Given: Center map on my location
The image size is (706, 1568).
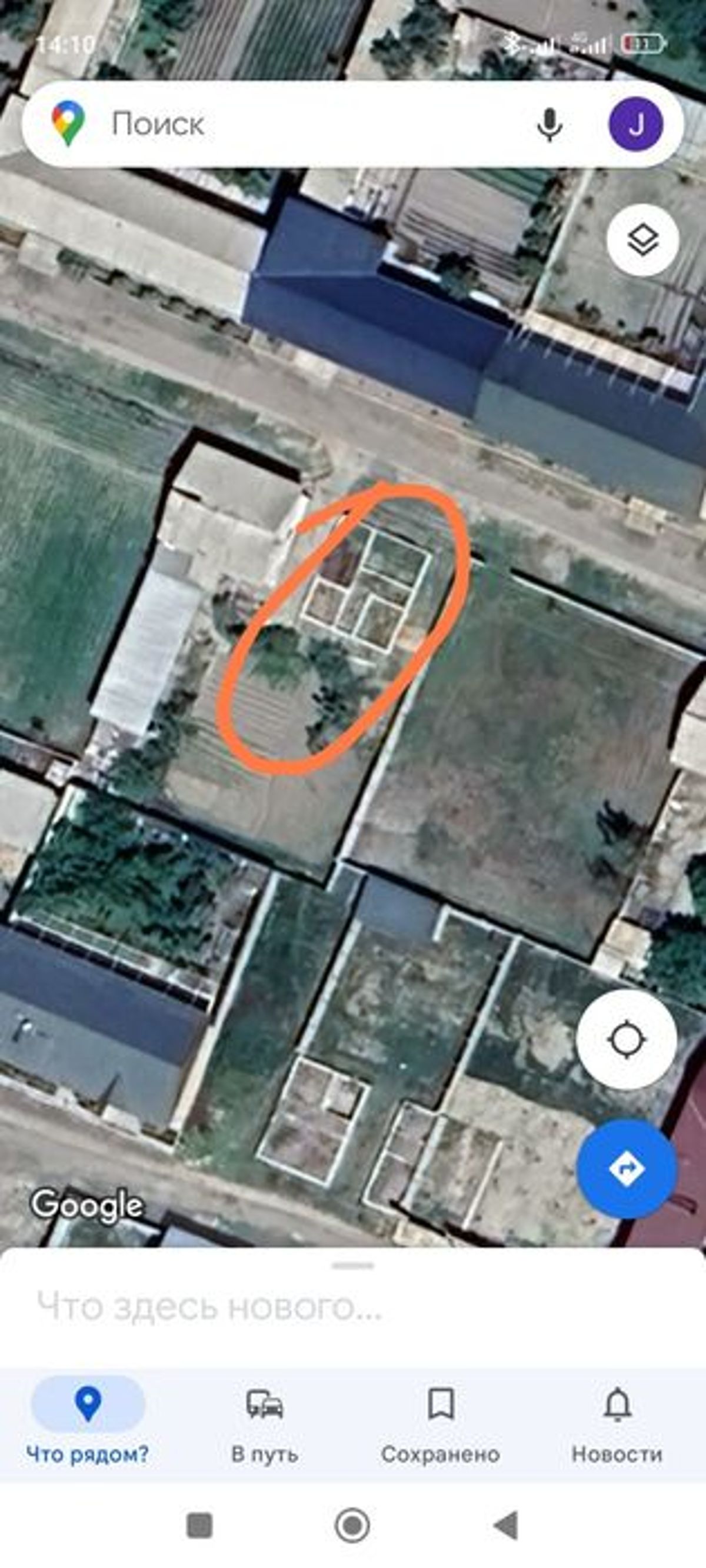Looking at the screenshot, I should (626, 1040).
